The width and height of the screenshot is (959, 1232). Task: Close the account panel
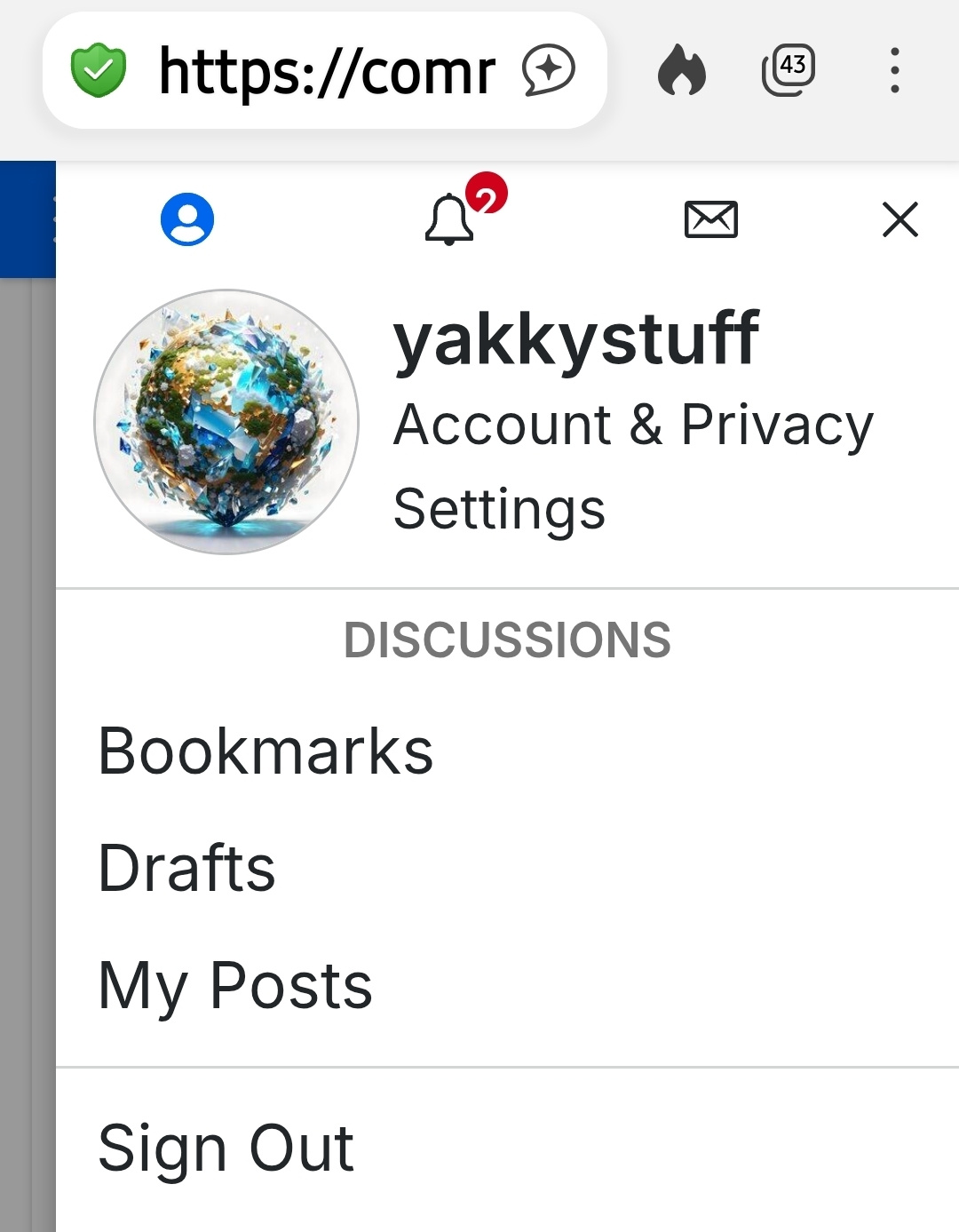pos(900,219)
